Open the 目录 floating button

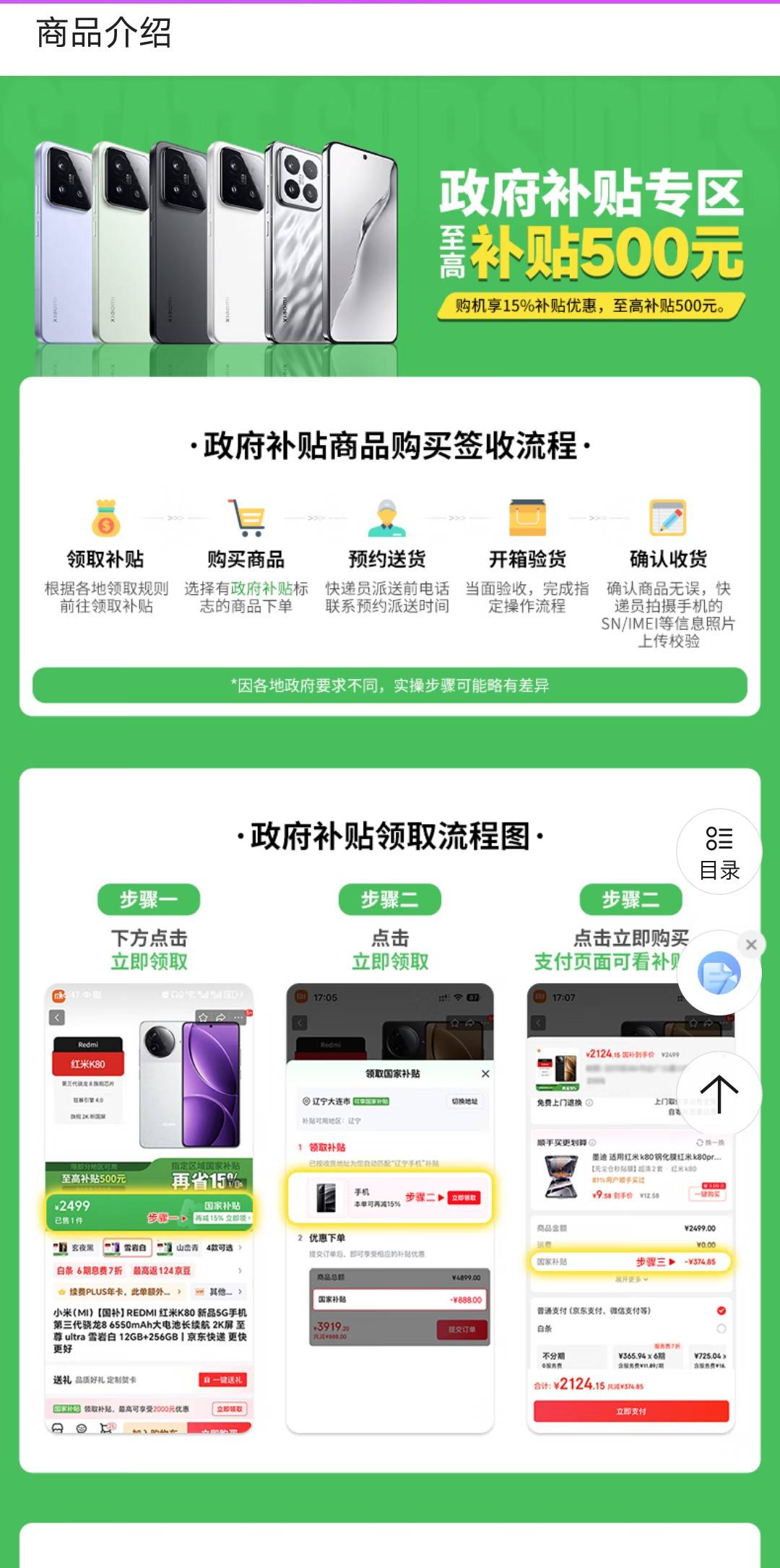point(719,852)
